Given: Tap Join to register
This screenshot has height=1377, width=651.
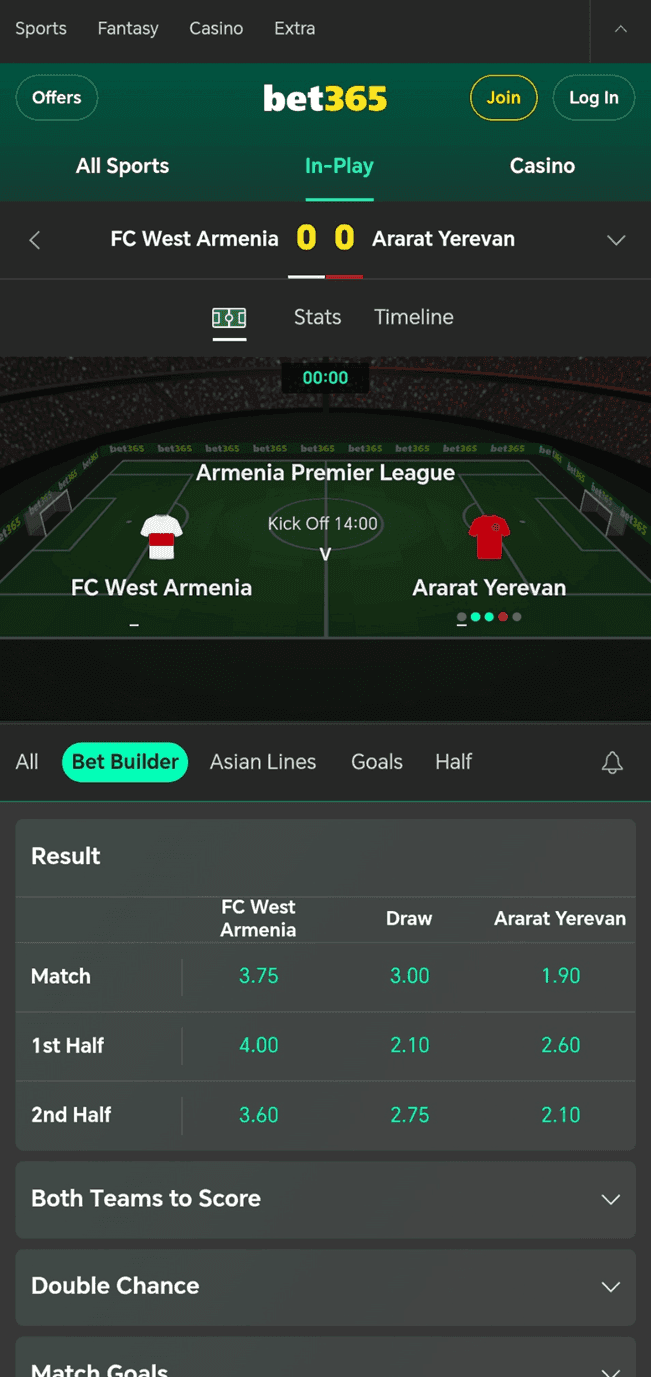Looking at the screenshot, I should point(503,98).
